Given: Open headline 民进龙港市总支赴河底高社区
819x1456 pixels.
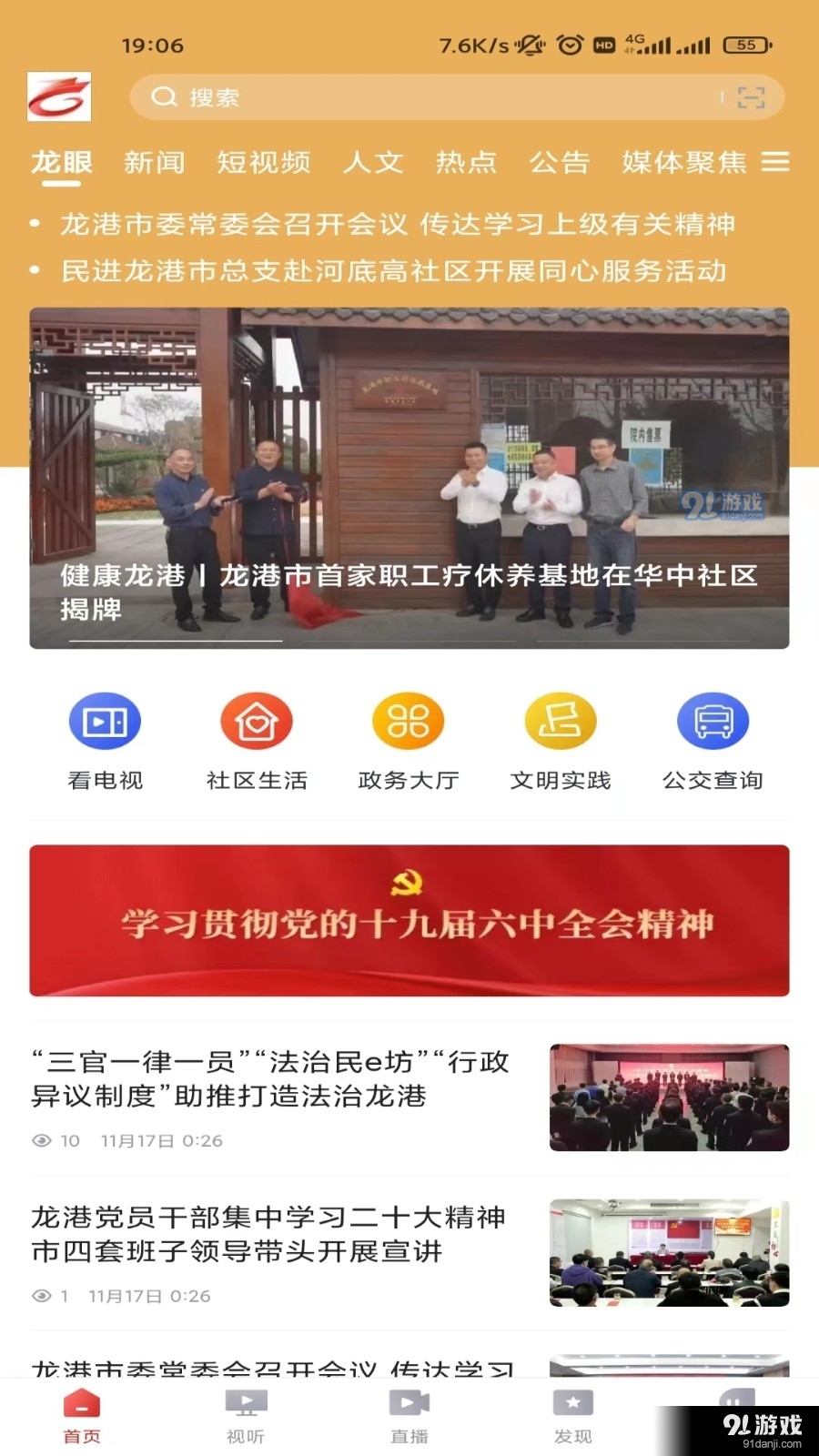Looking at the screenshot, I should pyautogui.click(x=394, y=270).
